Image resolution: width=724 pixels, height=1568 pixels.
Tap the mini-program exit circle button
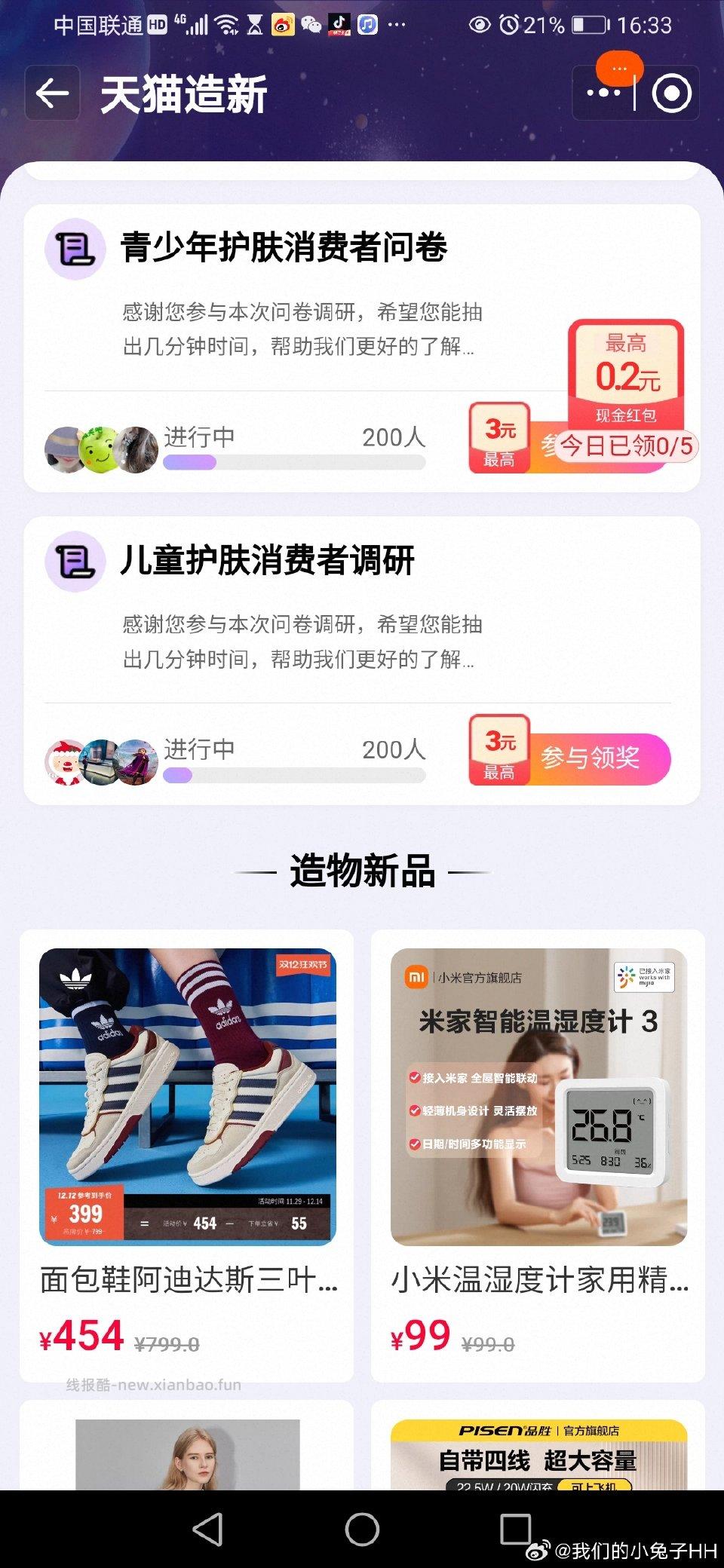670,93
